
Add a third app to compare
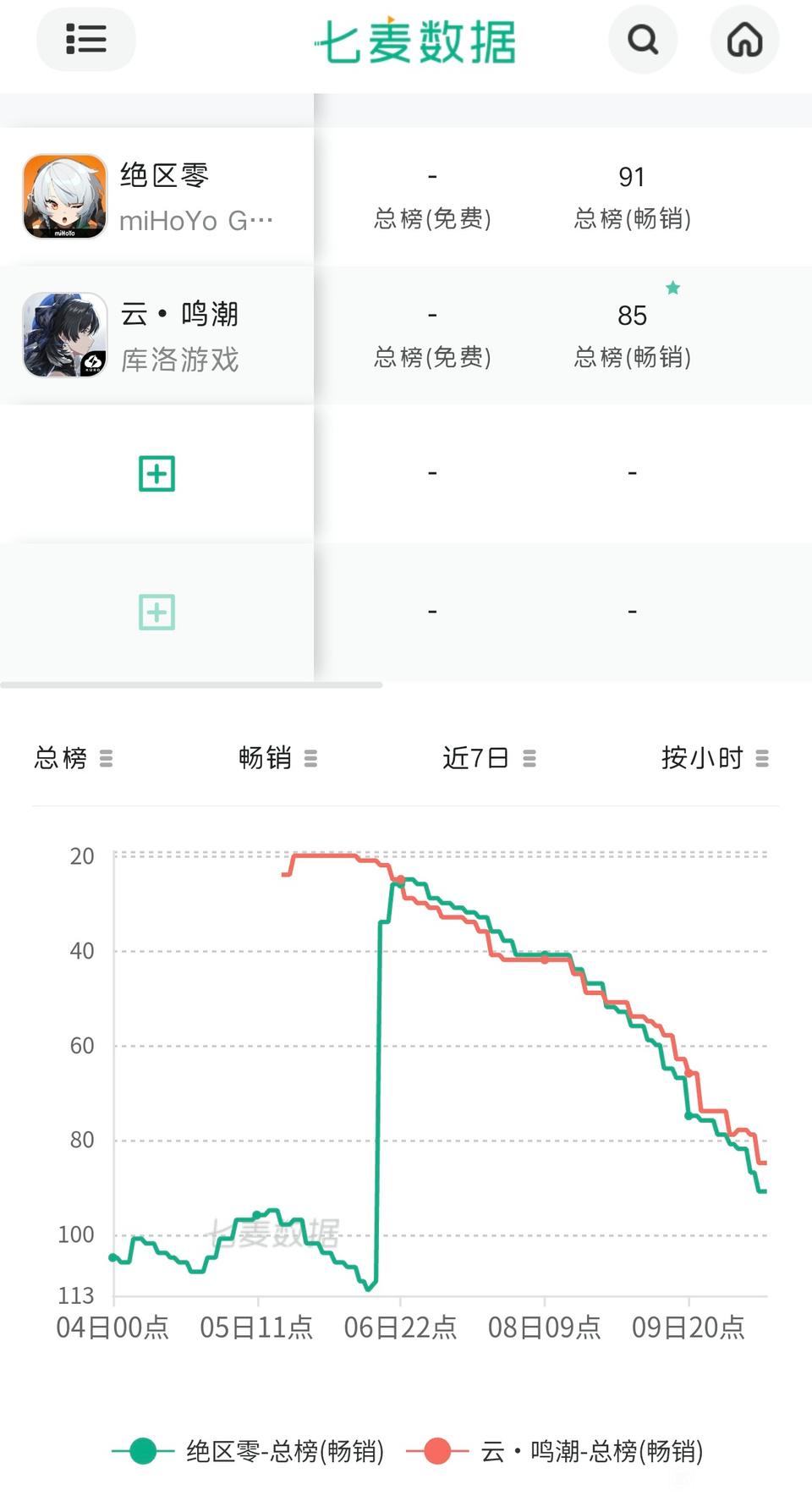point(156,474)
